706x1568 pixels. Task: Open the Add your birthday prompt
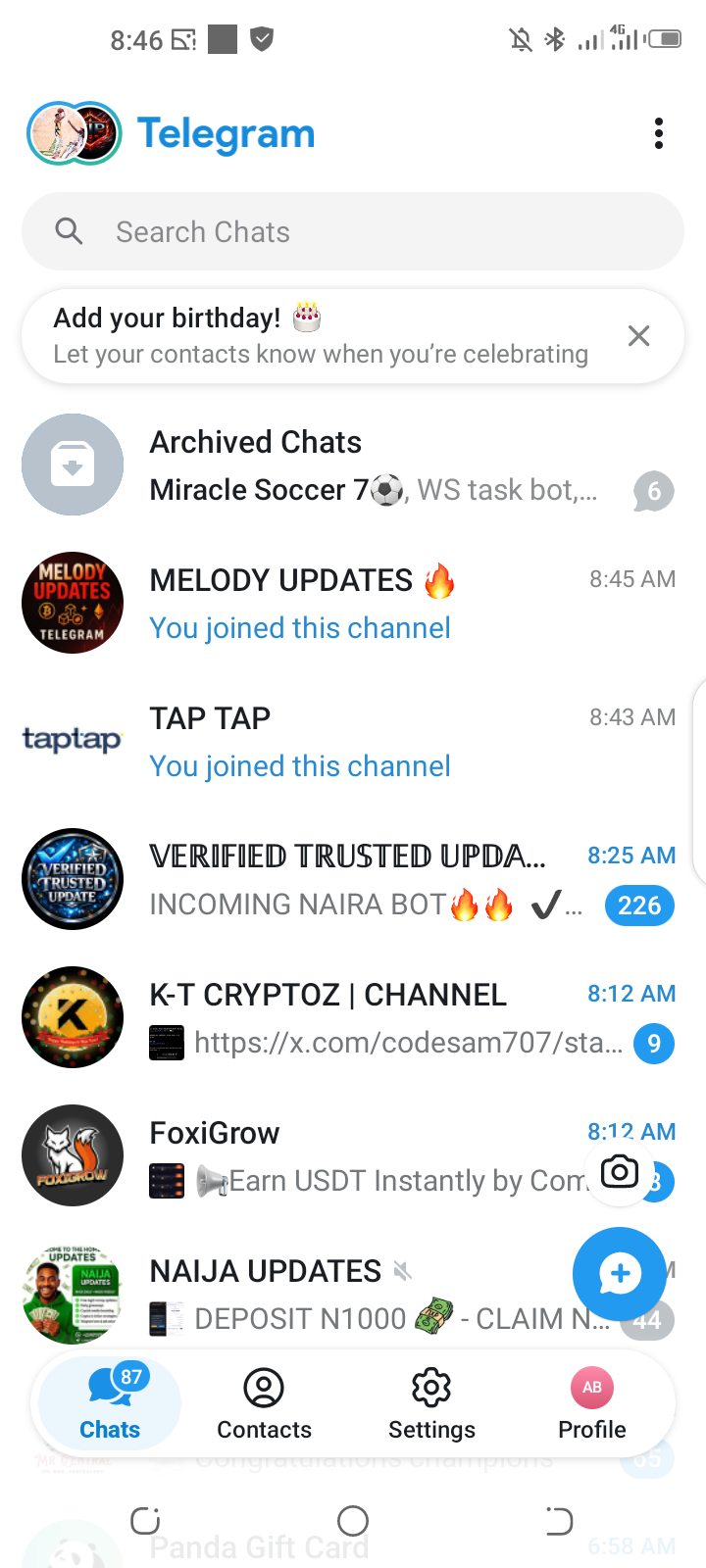[x=320, y=335]
